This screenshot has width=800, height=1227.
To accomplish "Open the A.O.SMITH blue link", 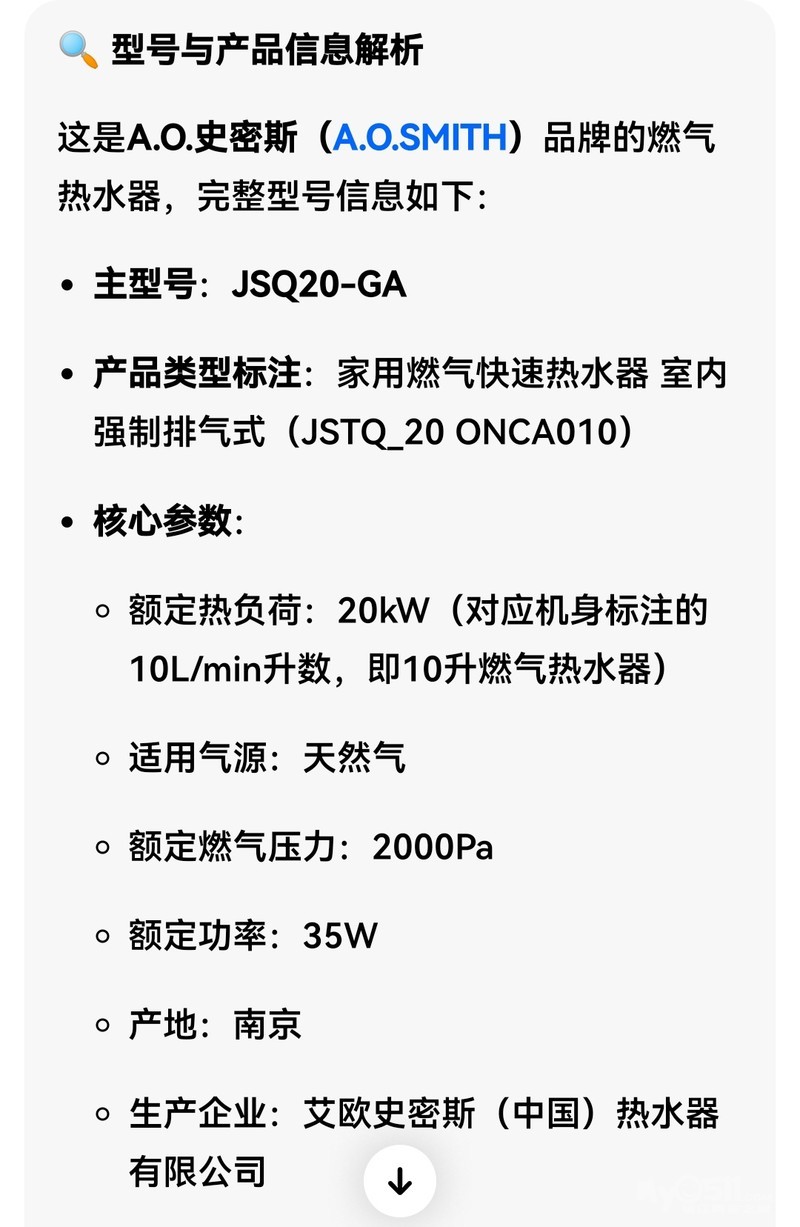I will 420,138.
